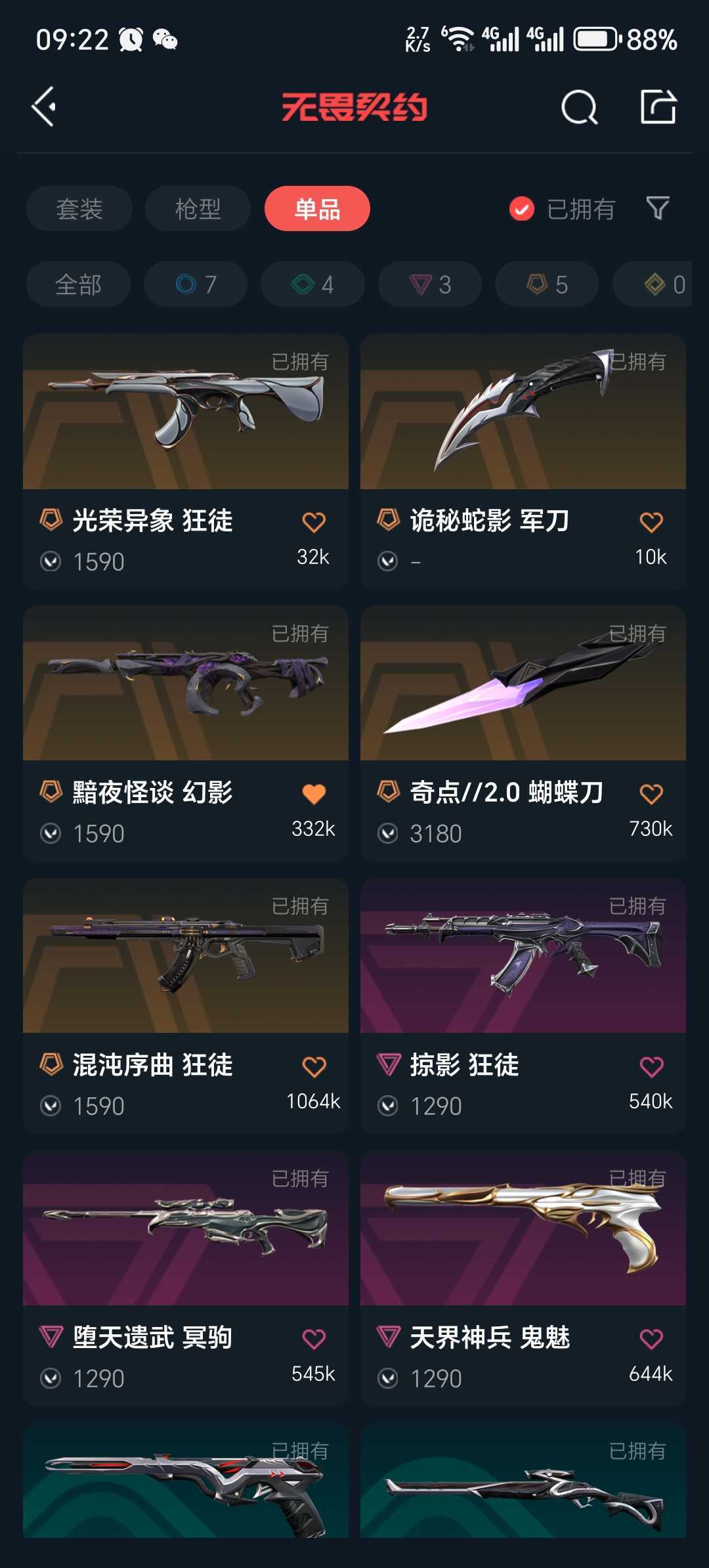Share this page via the share icon

[658, 106]
